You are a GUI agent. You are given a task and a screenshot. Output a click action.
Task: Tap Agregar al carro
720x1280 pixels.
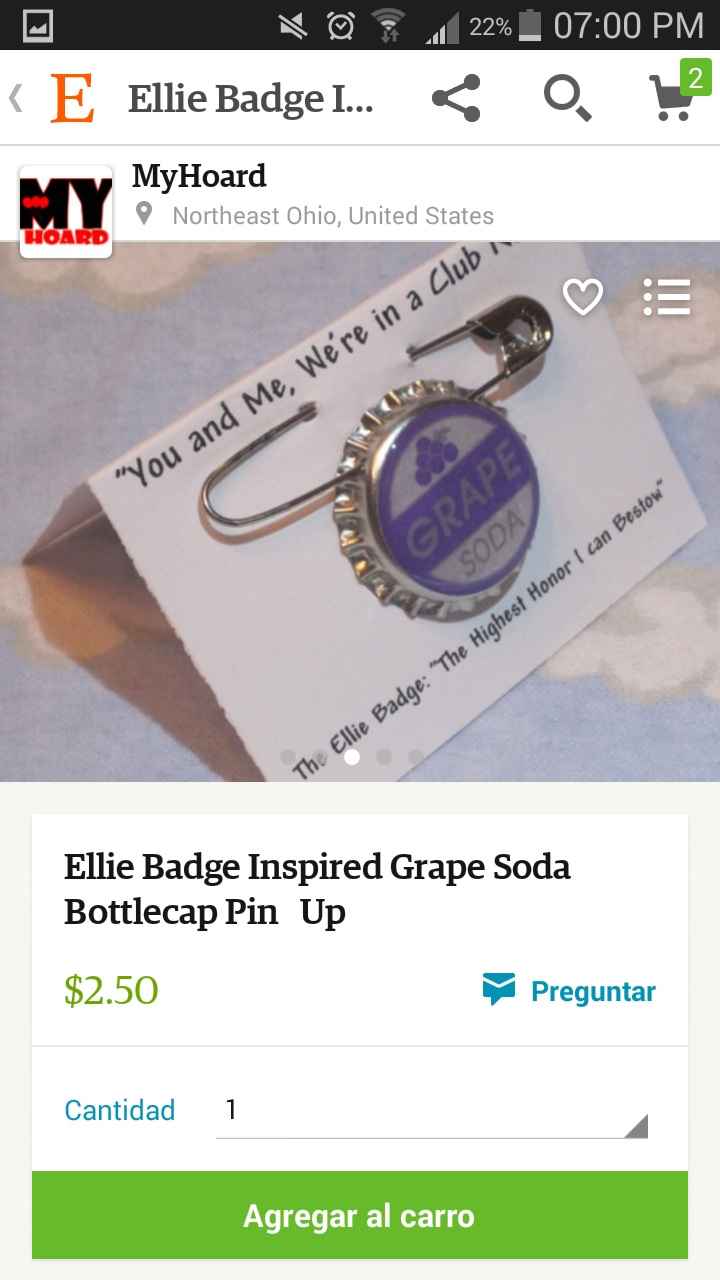[360, 1216]
